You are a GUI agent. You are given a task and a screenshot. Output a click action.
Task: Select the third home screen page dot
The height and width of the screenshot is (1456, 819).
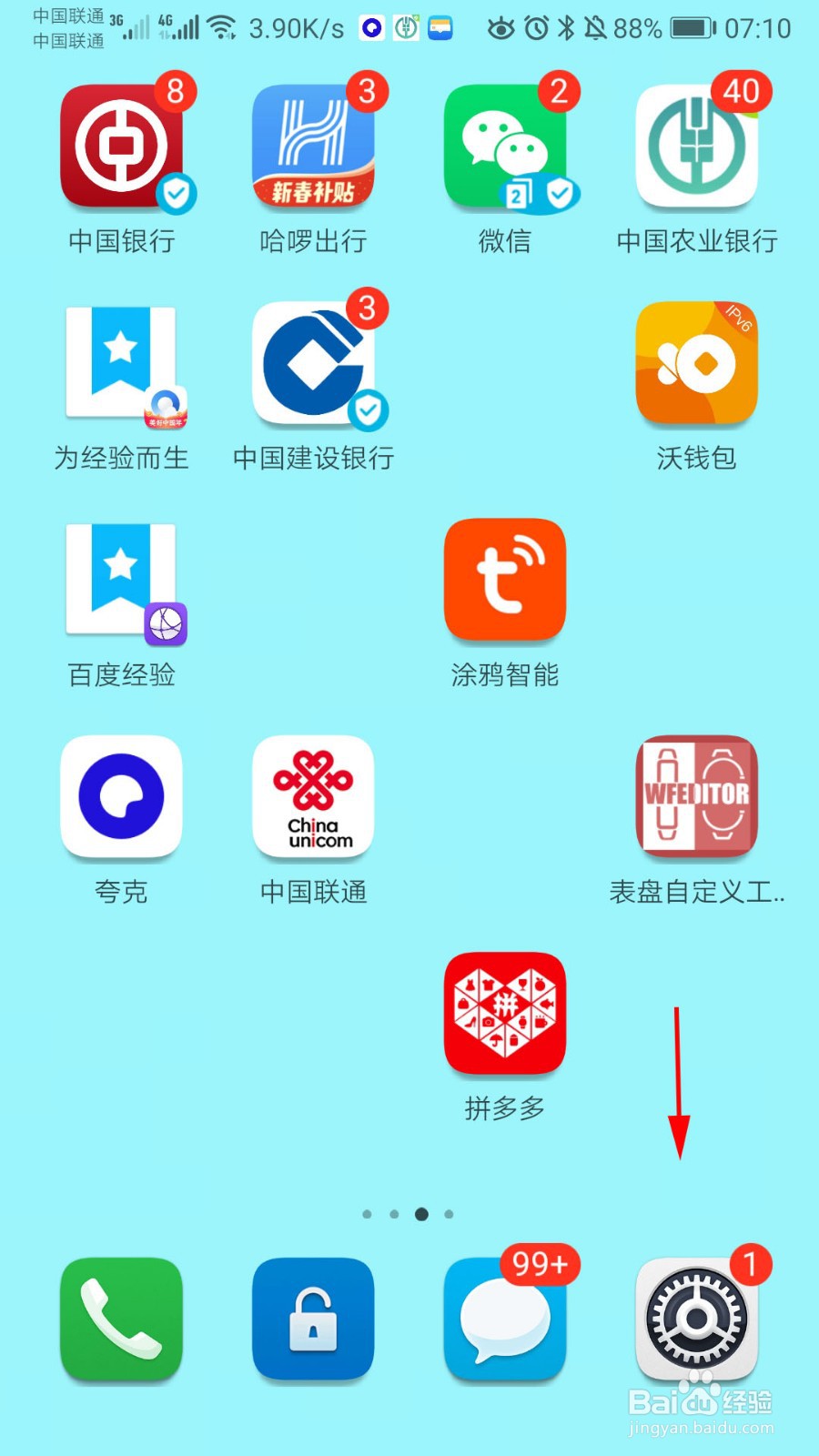[x=421, y=1213]
